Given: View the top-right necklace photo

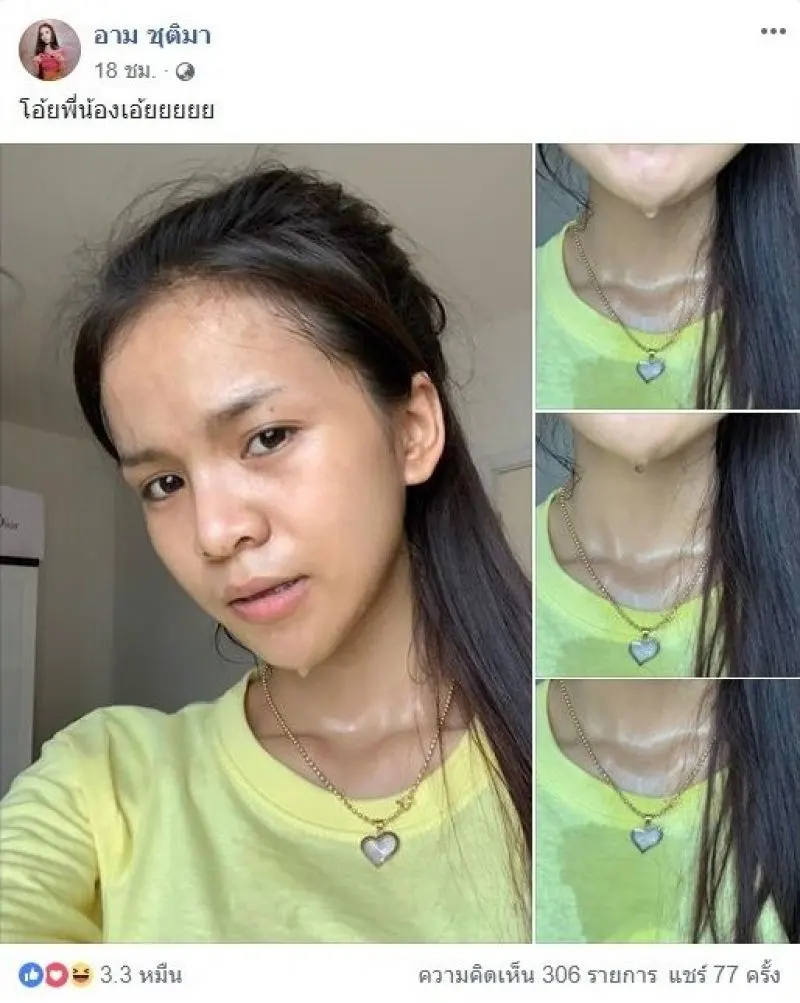Looking at the screenshot, I should [667, 276].
